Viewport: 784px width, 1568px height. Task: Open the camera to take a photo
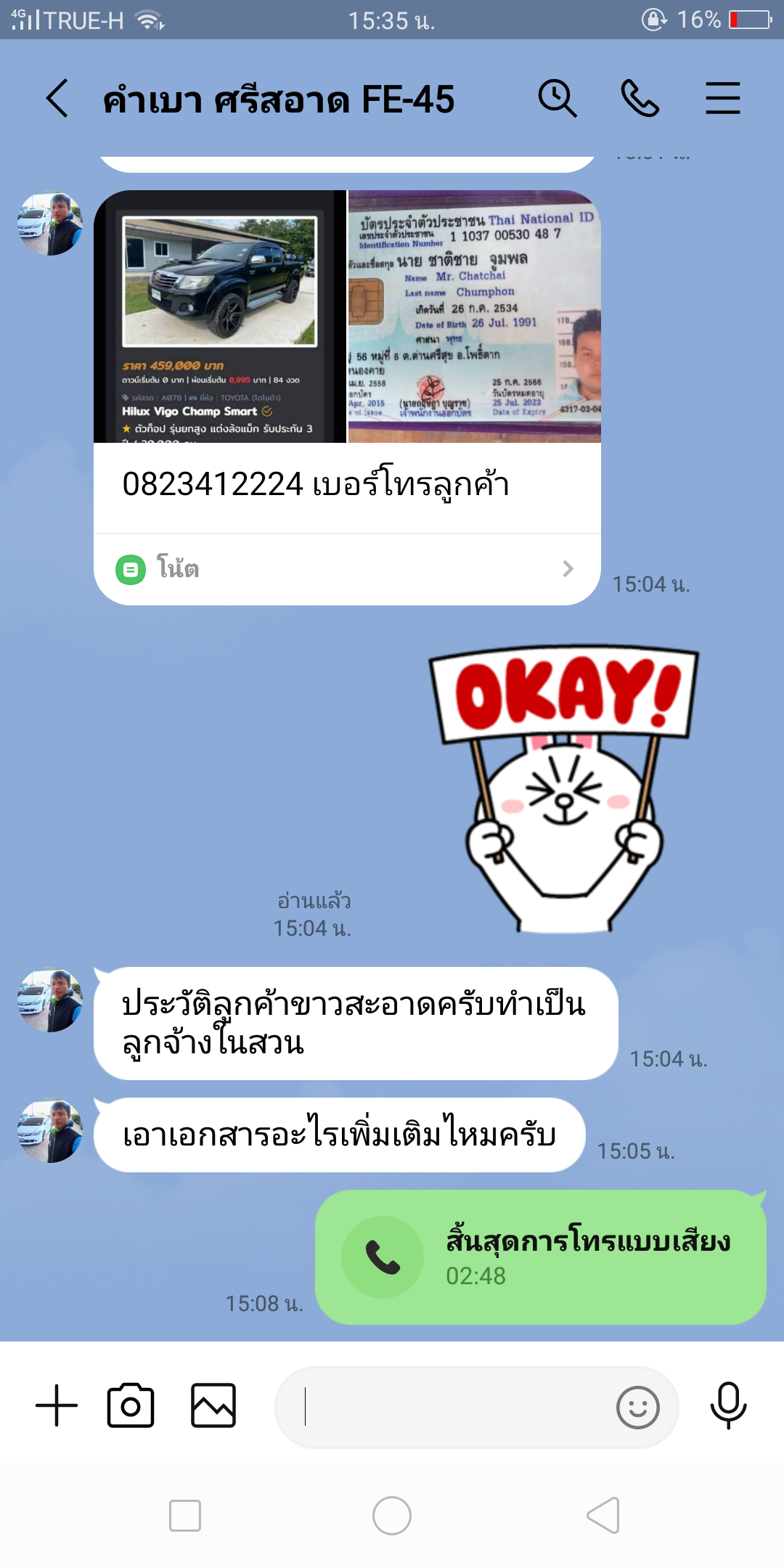click(131, 1405)
